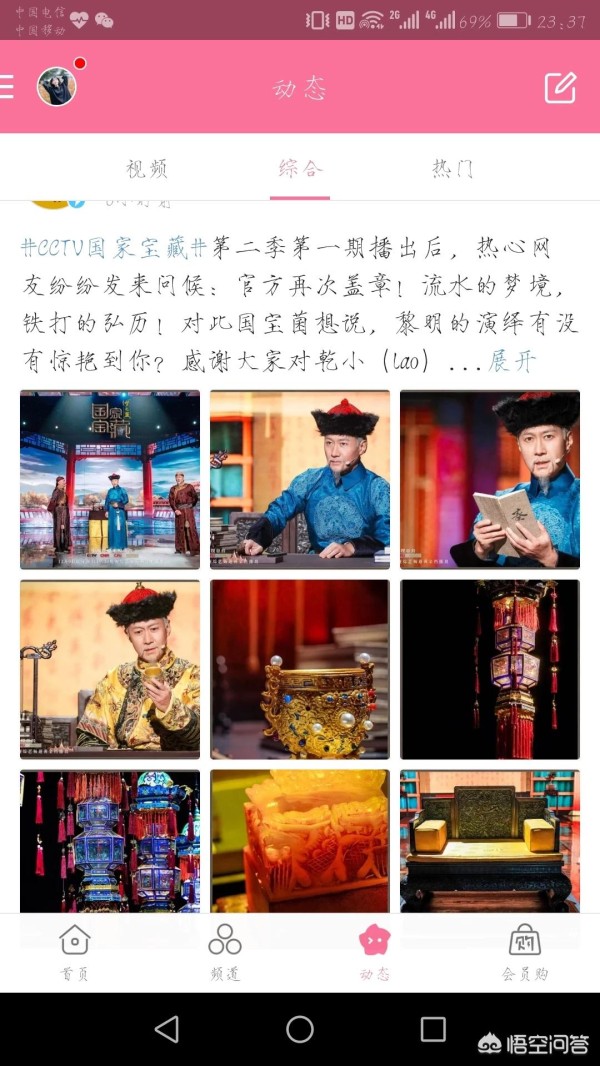Expand the post with 展开
Screen dimensions: 600x1066
[x=512, y=361]
